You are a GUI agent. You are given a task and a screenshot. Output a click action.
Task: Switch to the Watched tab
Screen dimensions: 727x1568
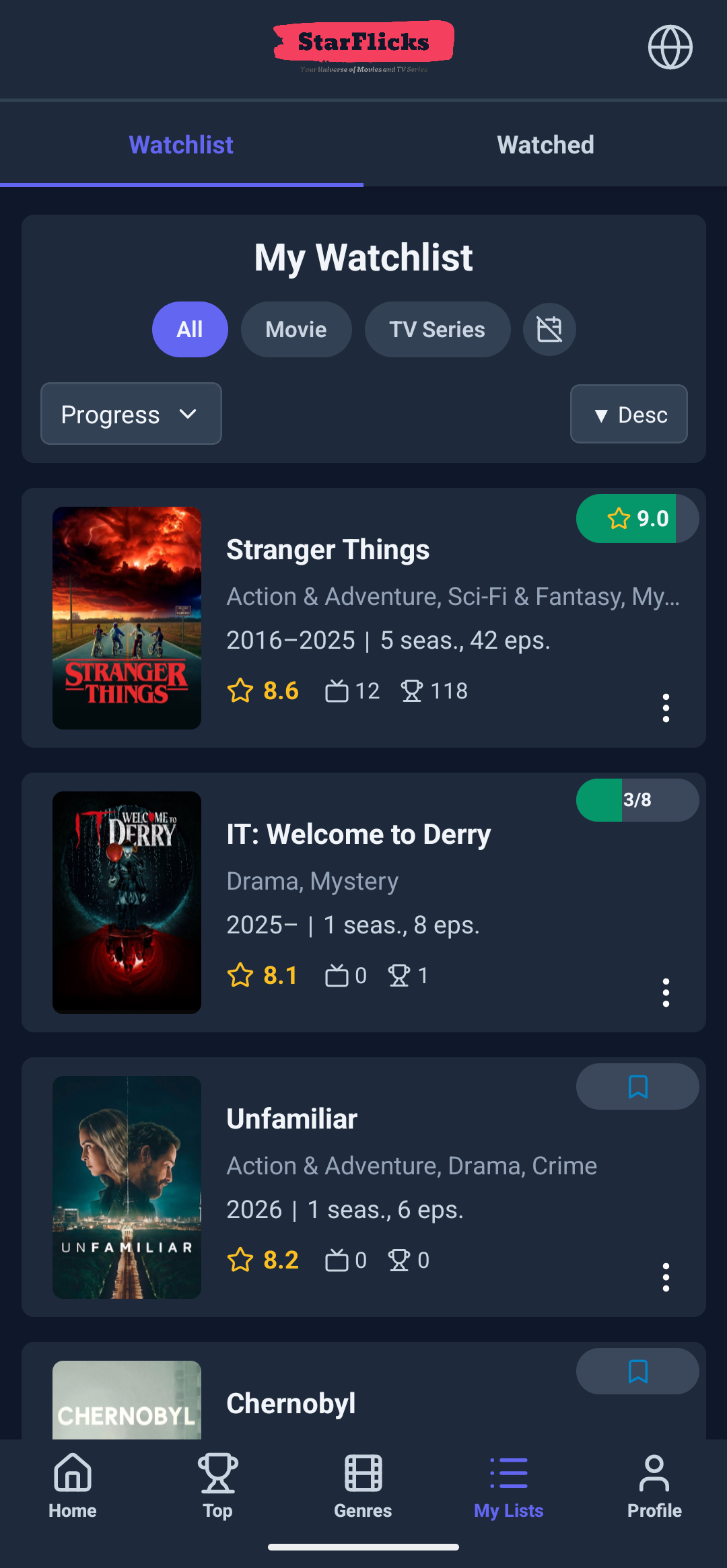pos(545,143)
